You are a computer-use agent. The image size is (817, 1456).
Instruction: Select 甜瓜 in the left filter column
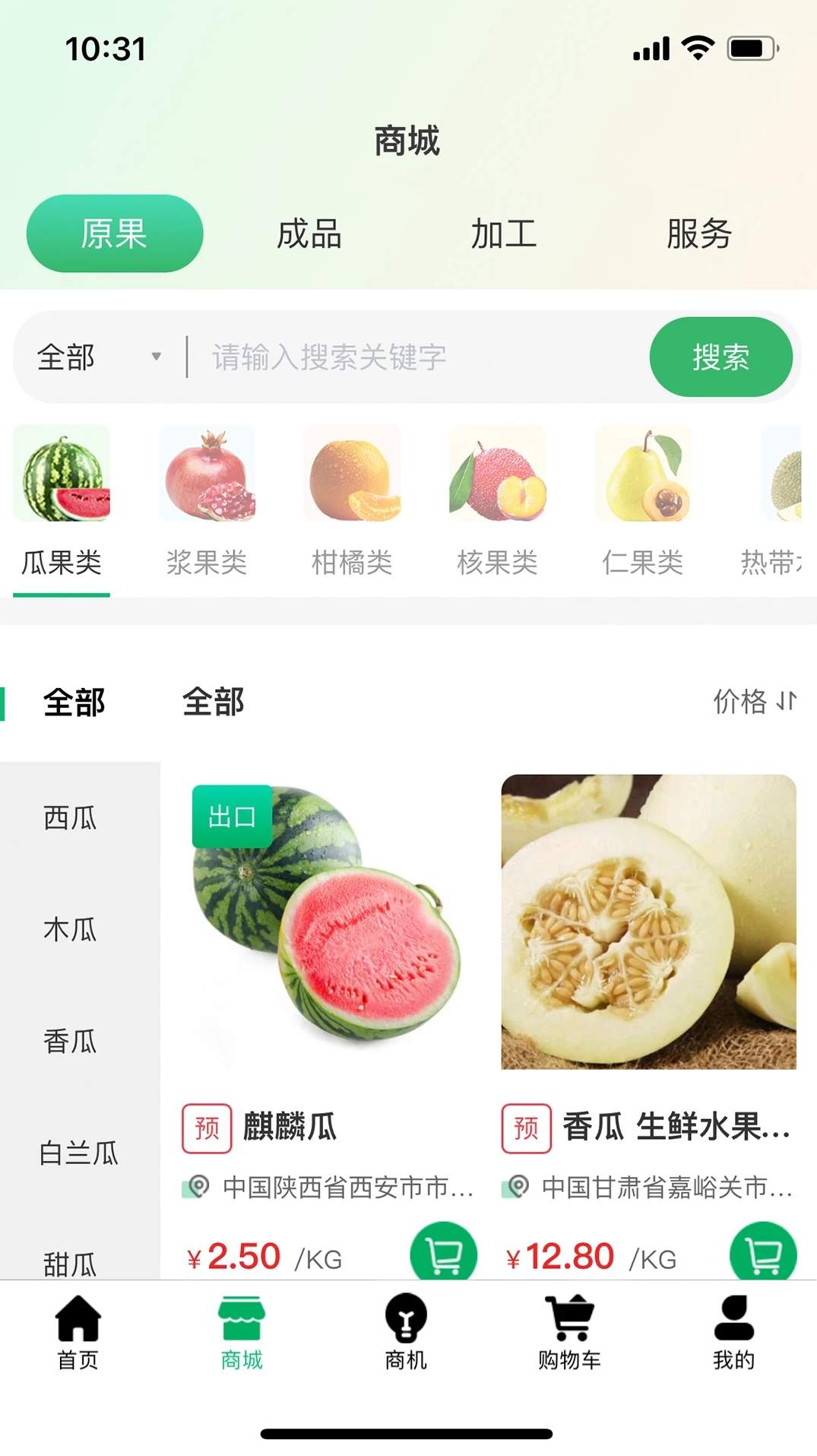[70, 1262]
